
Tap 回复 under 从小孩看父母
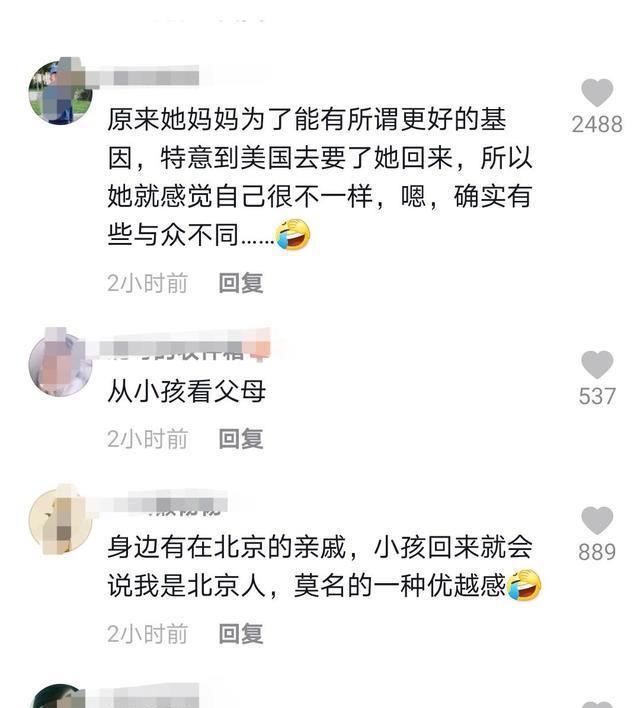click(241, 438)
